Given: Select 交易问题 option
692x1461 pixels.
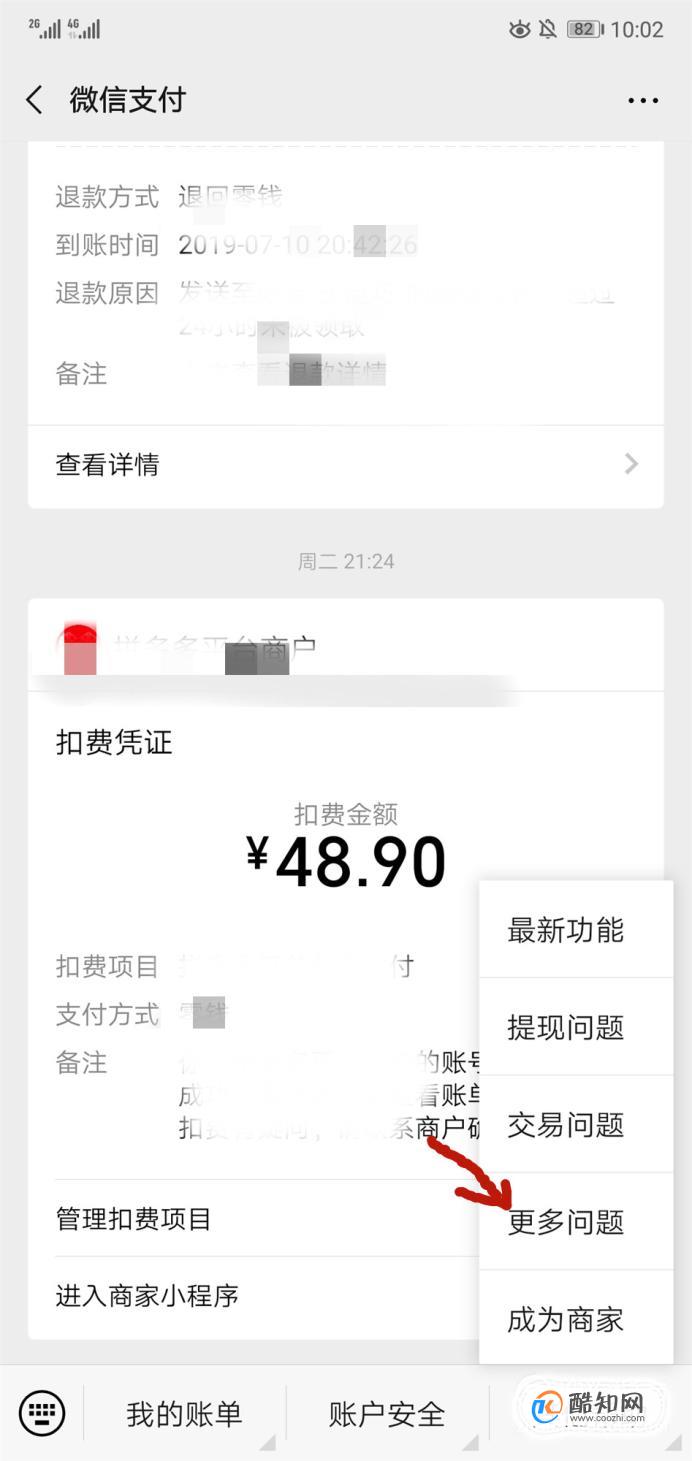Looking at the screenshot, I should [576, 1125].
